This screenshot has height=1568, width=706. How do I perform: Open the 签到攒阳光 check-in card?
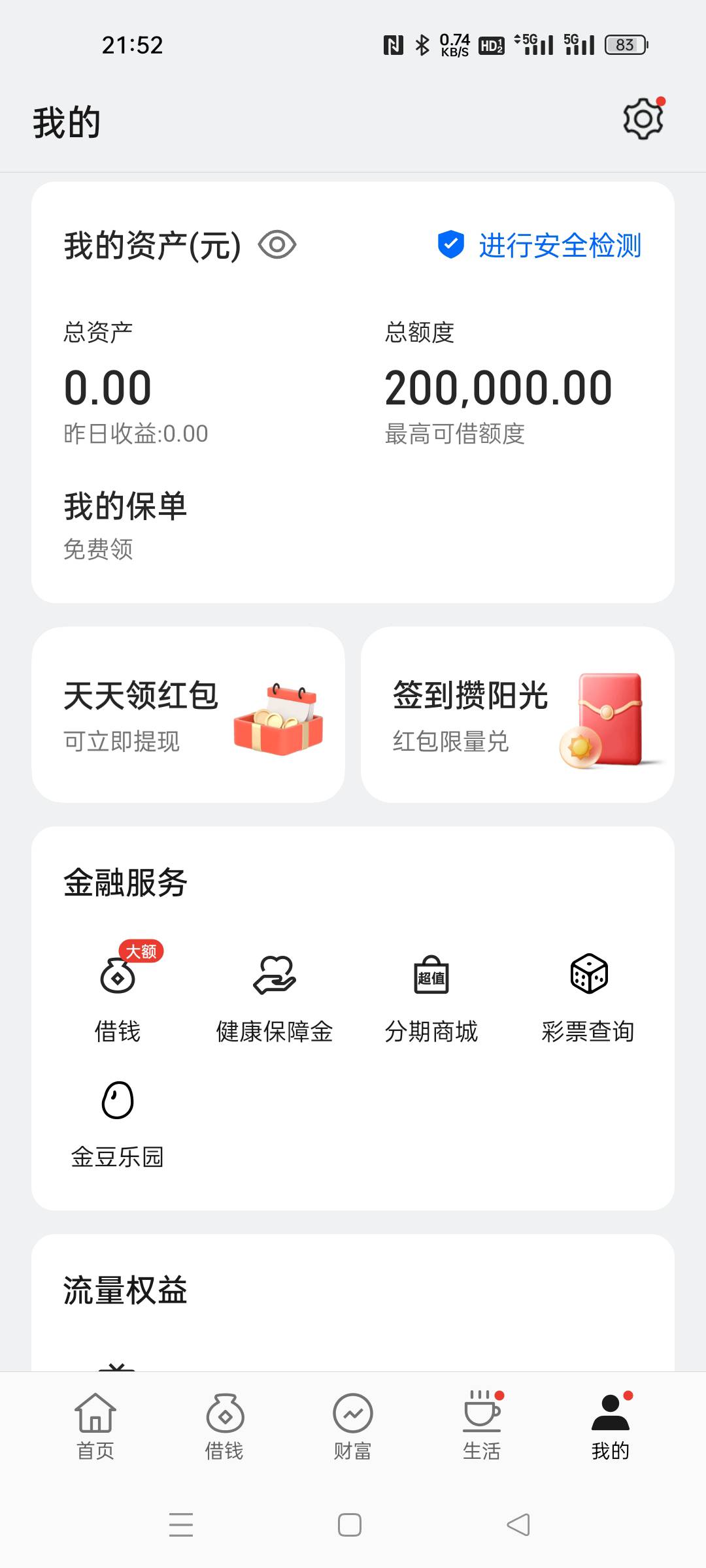(x=517, y=714)
